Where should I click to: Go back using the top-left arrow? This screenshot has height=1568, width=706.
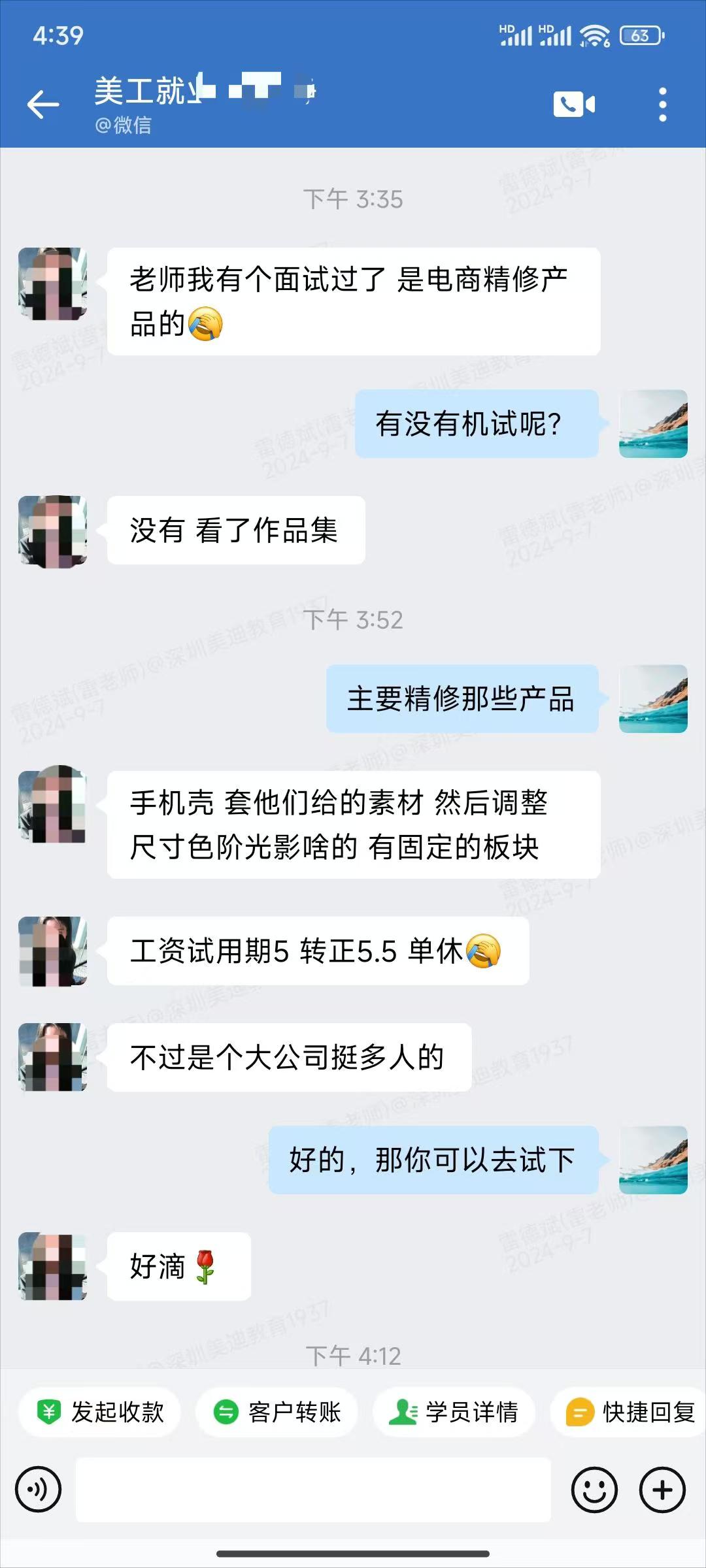click(43, 105)
